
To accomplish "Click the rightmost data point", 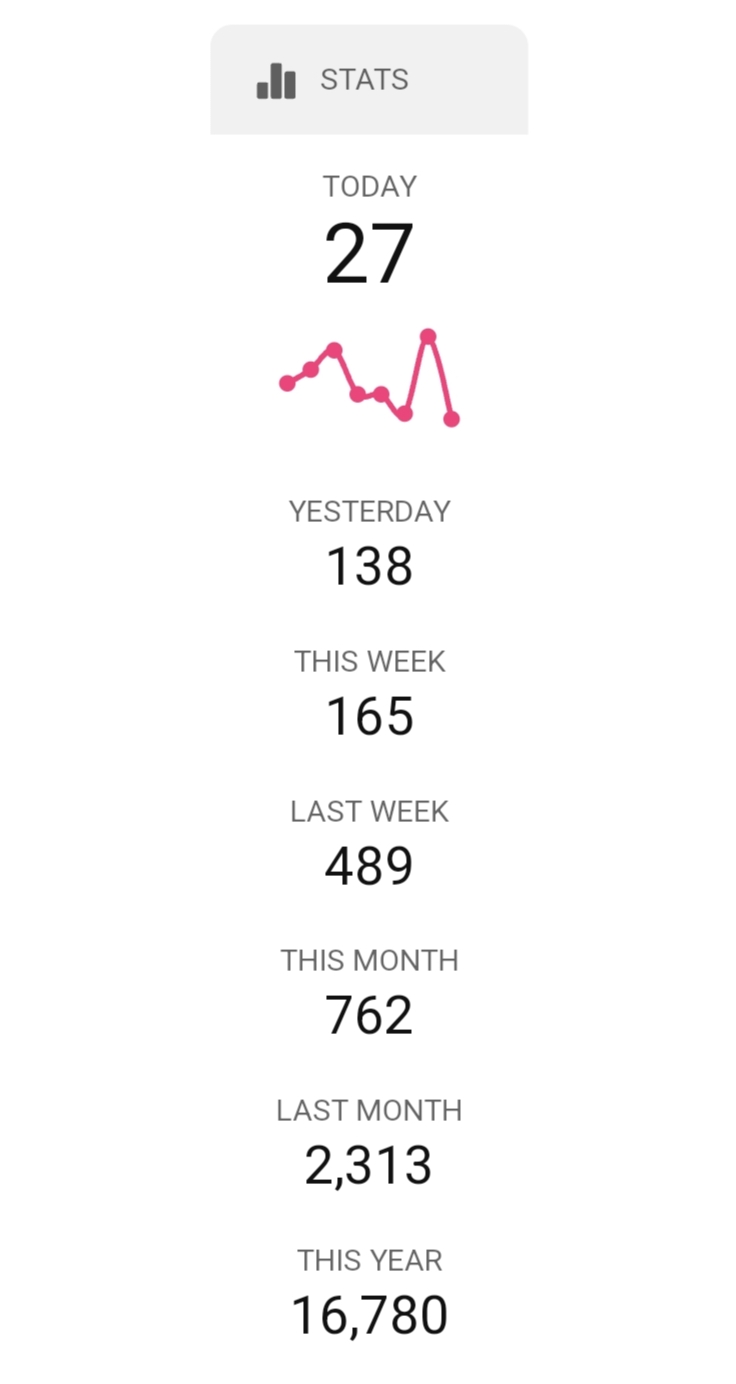I will [x=452, y=420].
